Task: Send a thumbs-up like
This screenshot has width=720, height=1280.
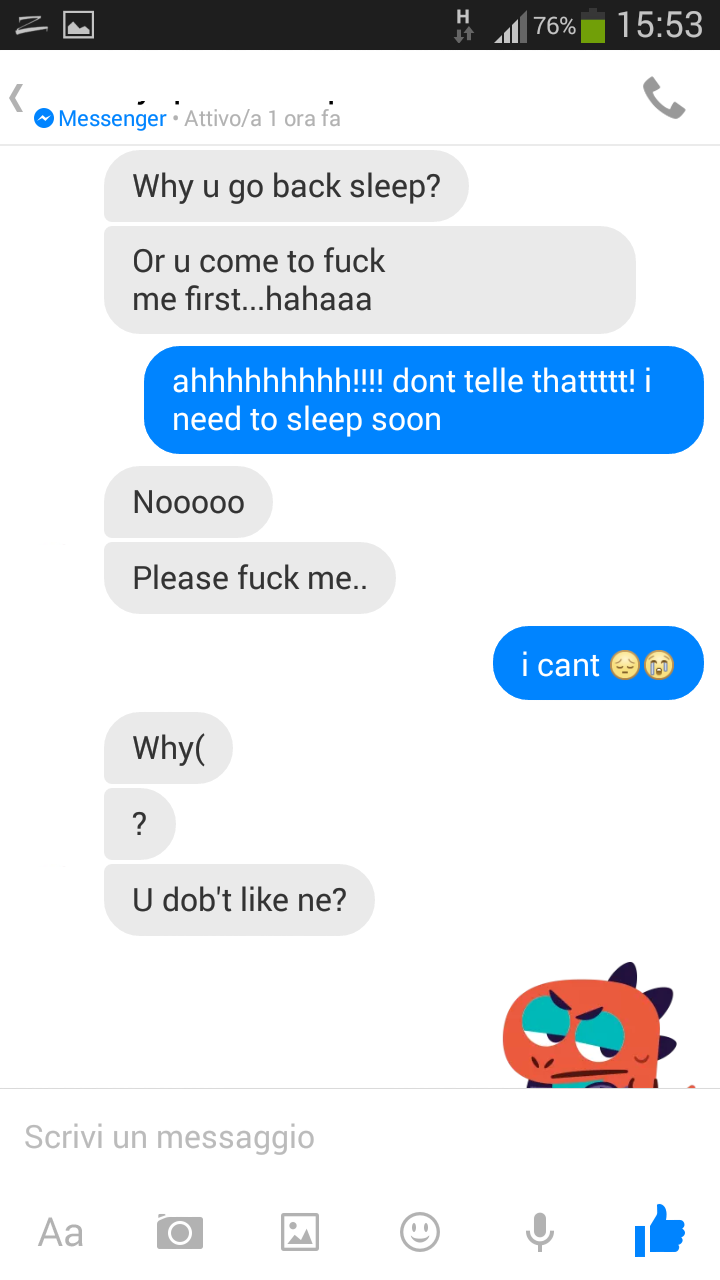Action: (x=660, y=1230)
